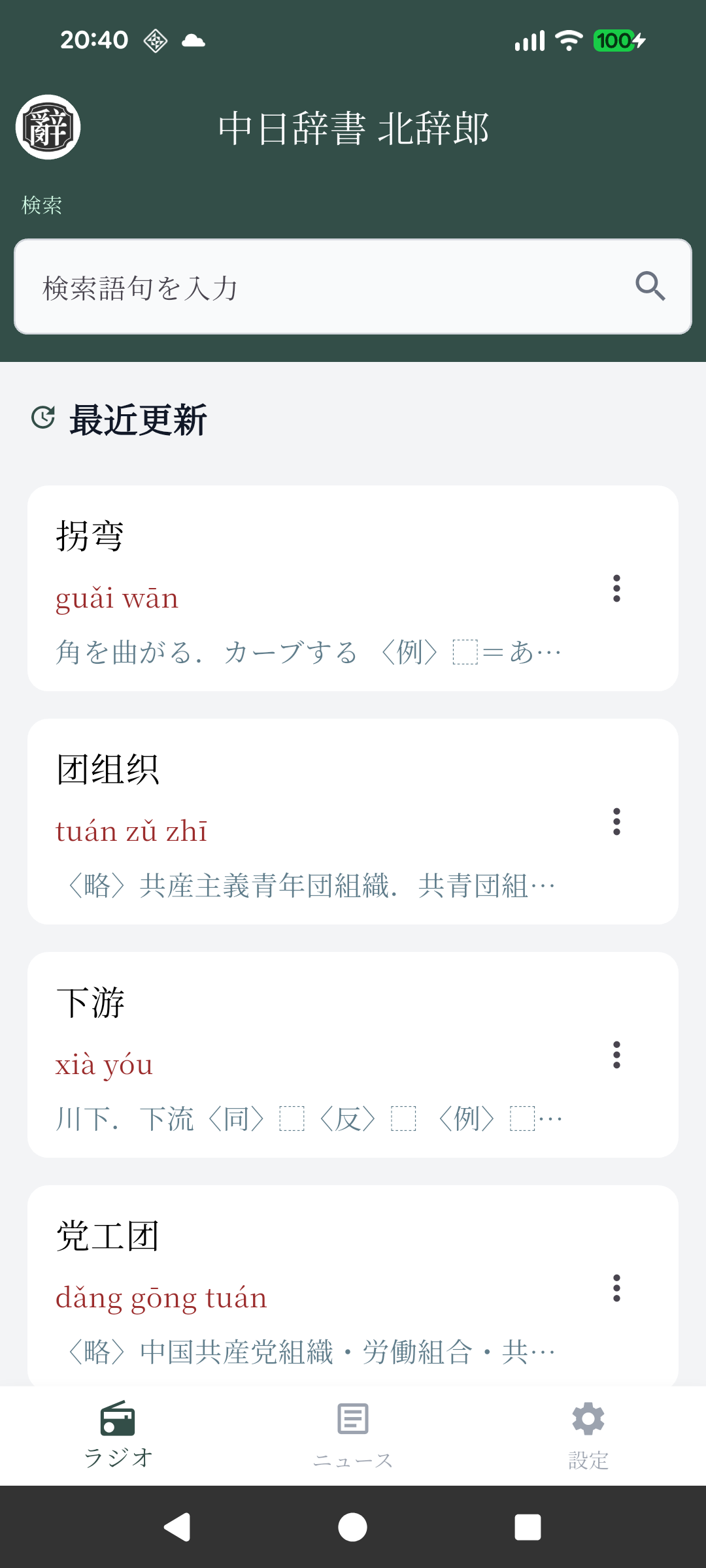Tap the magnifier search icon
The width and height of the screenshot is (706, 1568).
pos(650,286)
